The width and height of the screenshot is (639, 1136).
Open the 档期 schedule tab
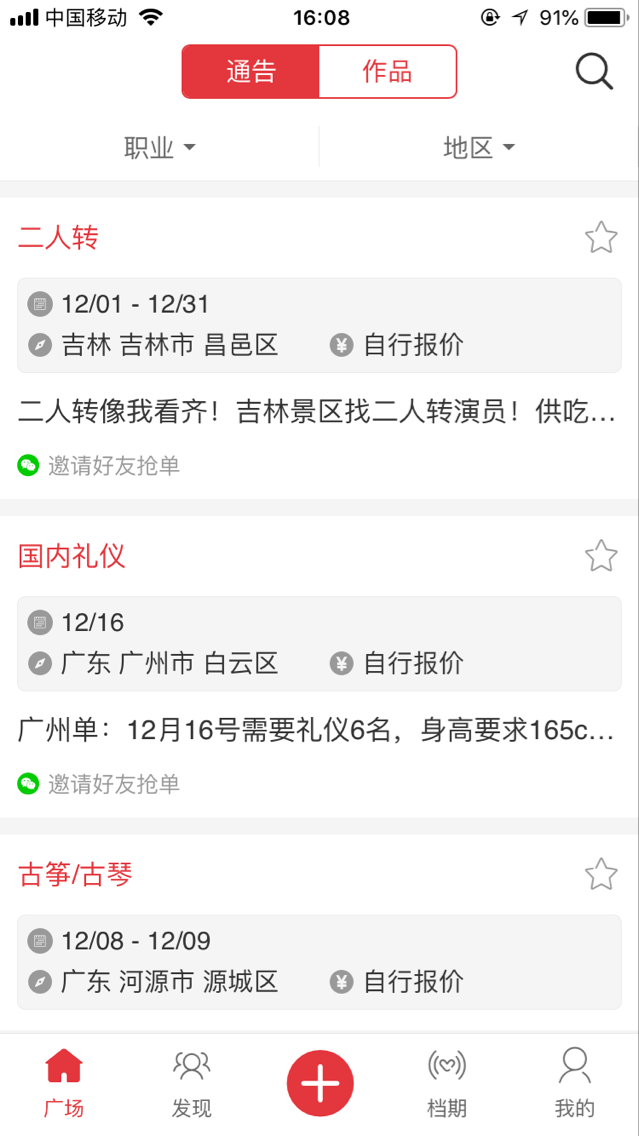click(x=447, y=1083)
